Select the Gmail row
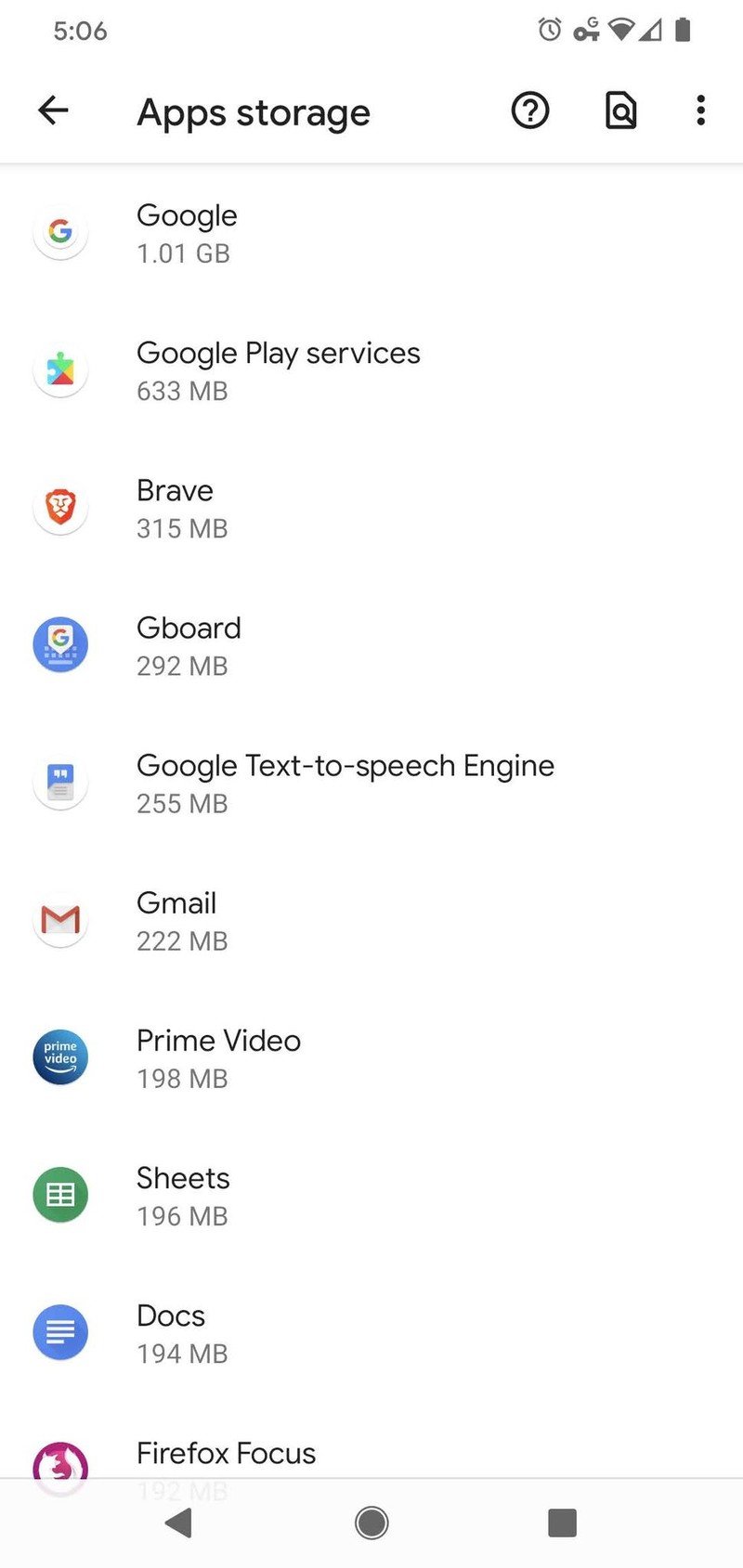The image size is (743, 1568). 371,920
